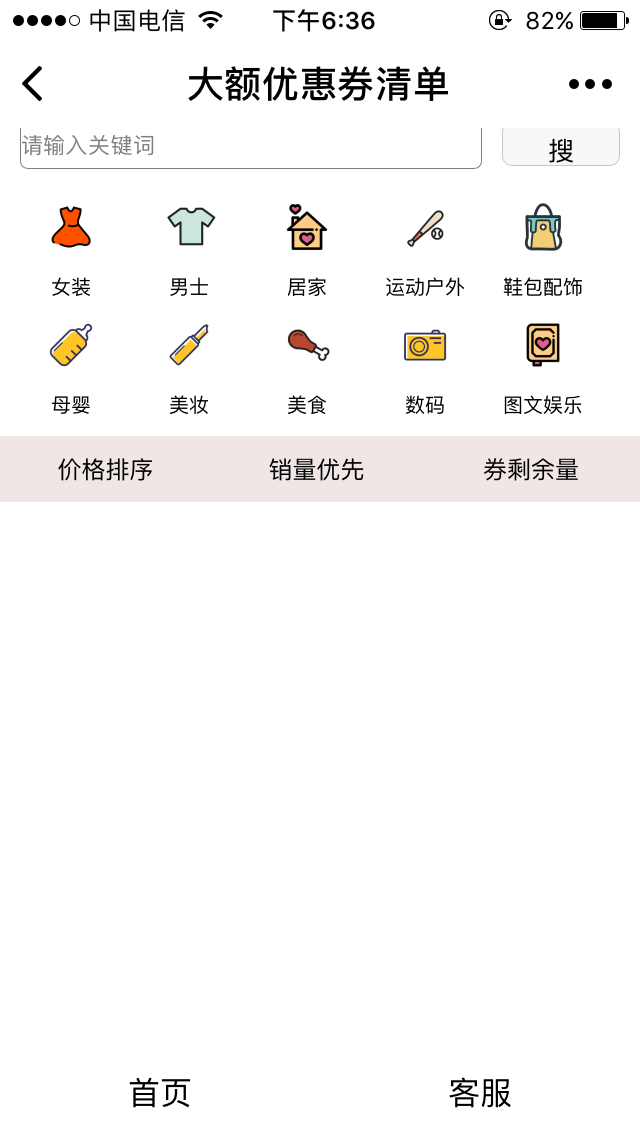Switch to 销量优先 sorting

pos(316,469)
